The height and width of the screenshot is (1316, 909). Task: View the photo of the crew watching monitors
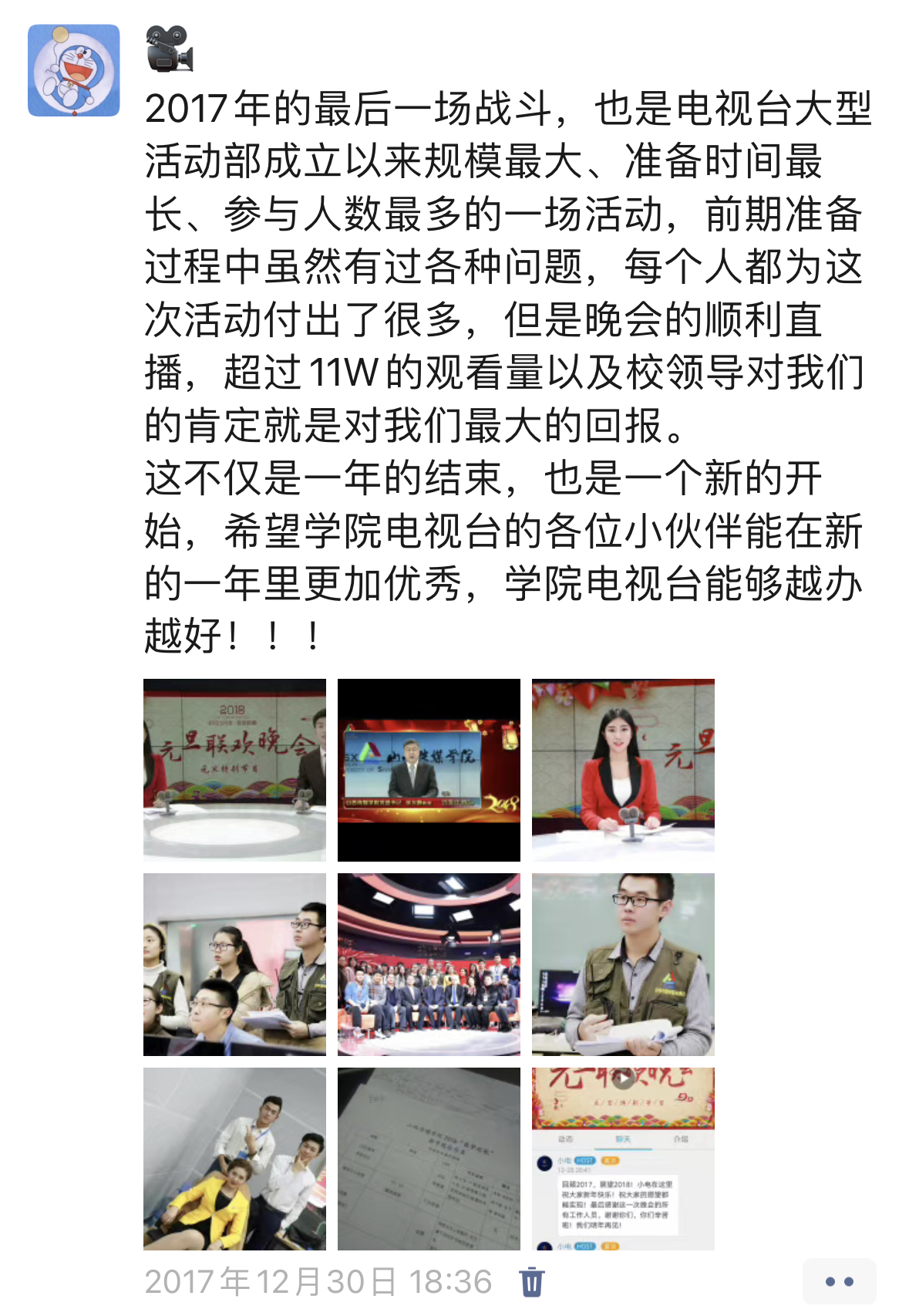point(234,964)
